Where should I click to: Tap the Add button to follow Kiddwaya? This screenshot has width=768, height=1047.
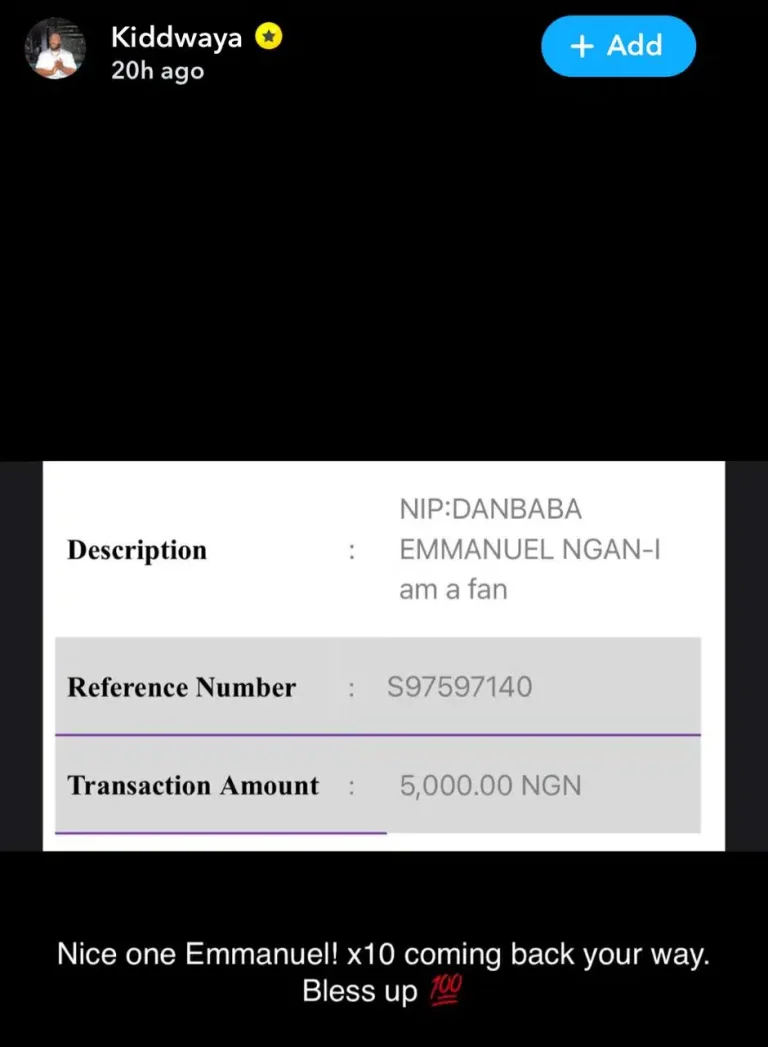[x=618, y=46]
